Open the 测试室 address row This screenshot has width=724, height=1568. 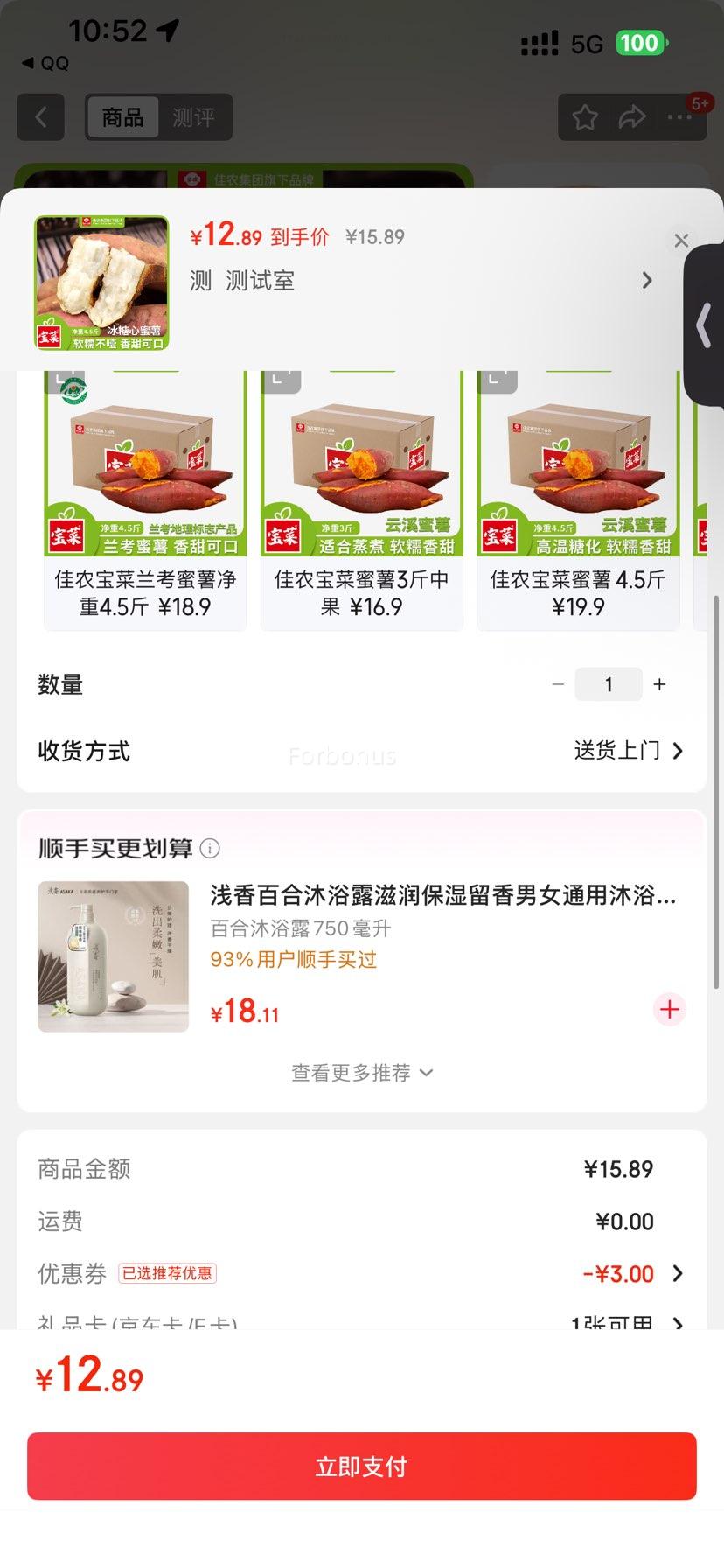click(x=420, y=281)
